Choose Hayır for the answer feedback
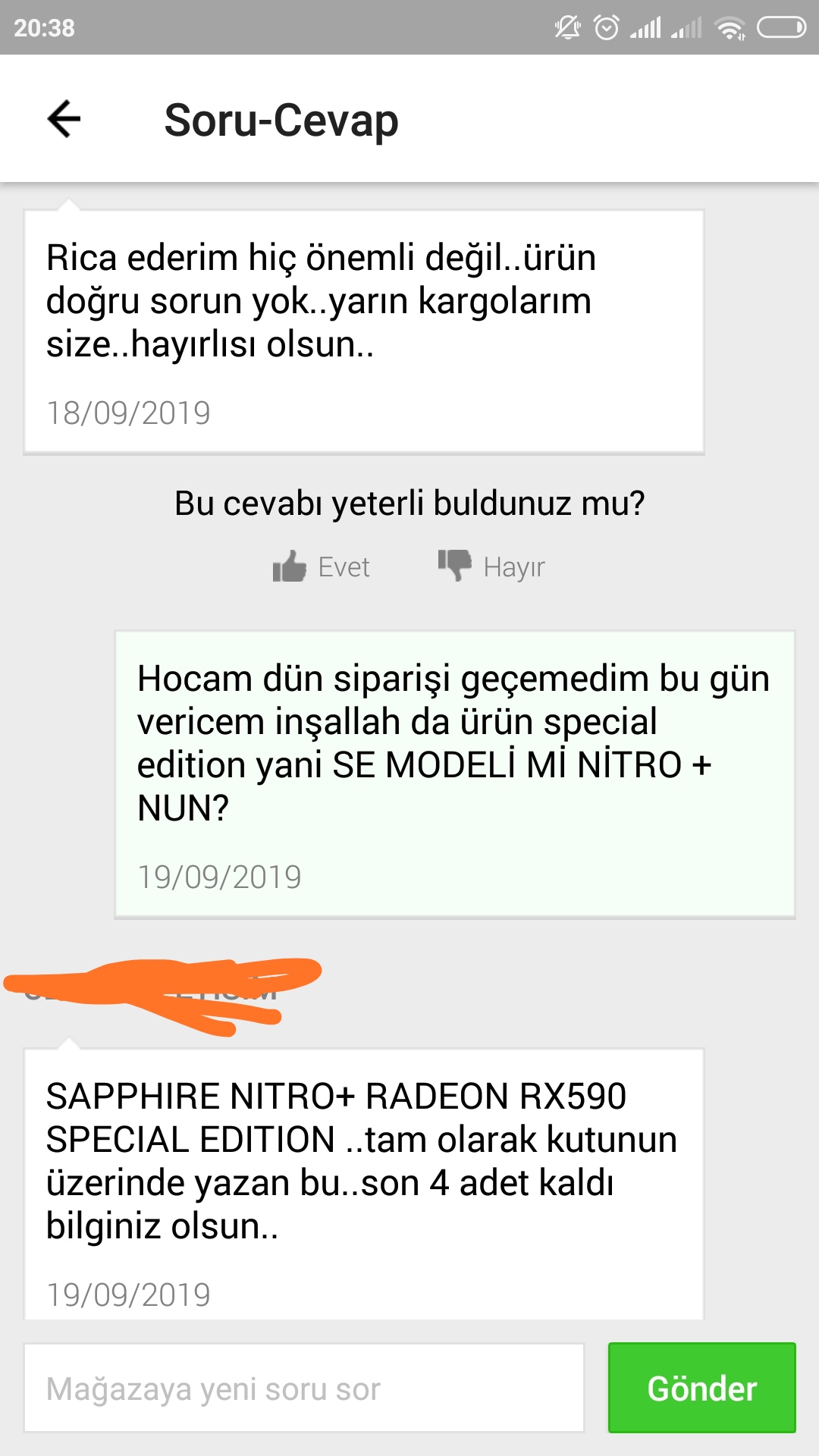The height and width of the screenshot is (1456, 819). point(491,566)
